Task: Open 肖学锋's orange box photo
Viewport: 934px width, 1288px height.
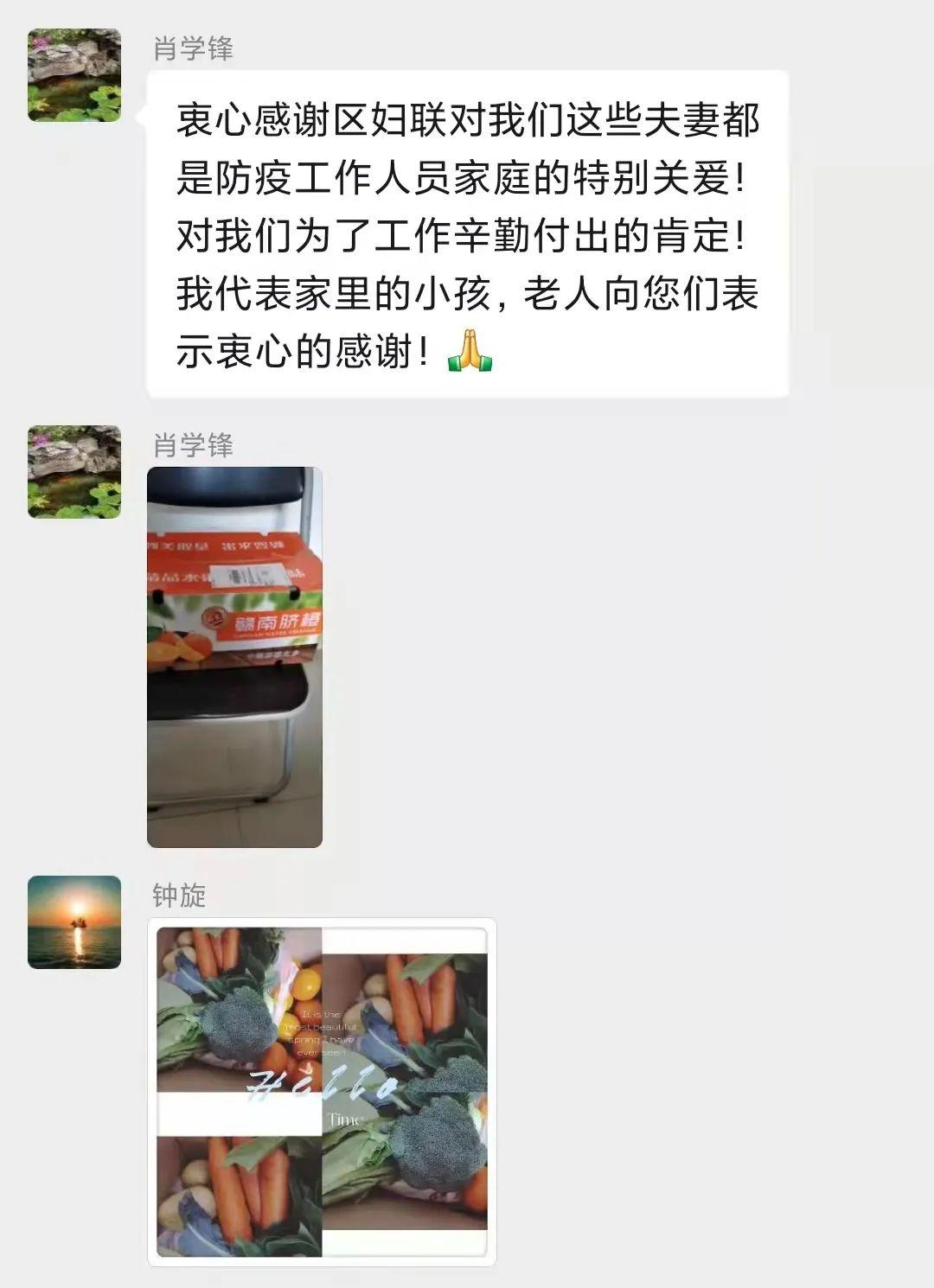Action: pos(234,657)
